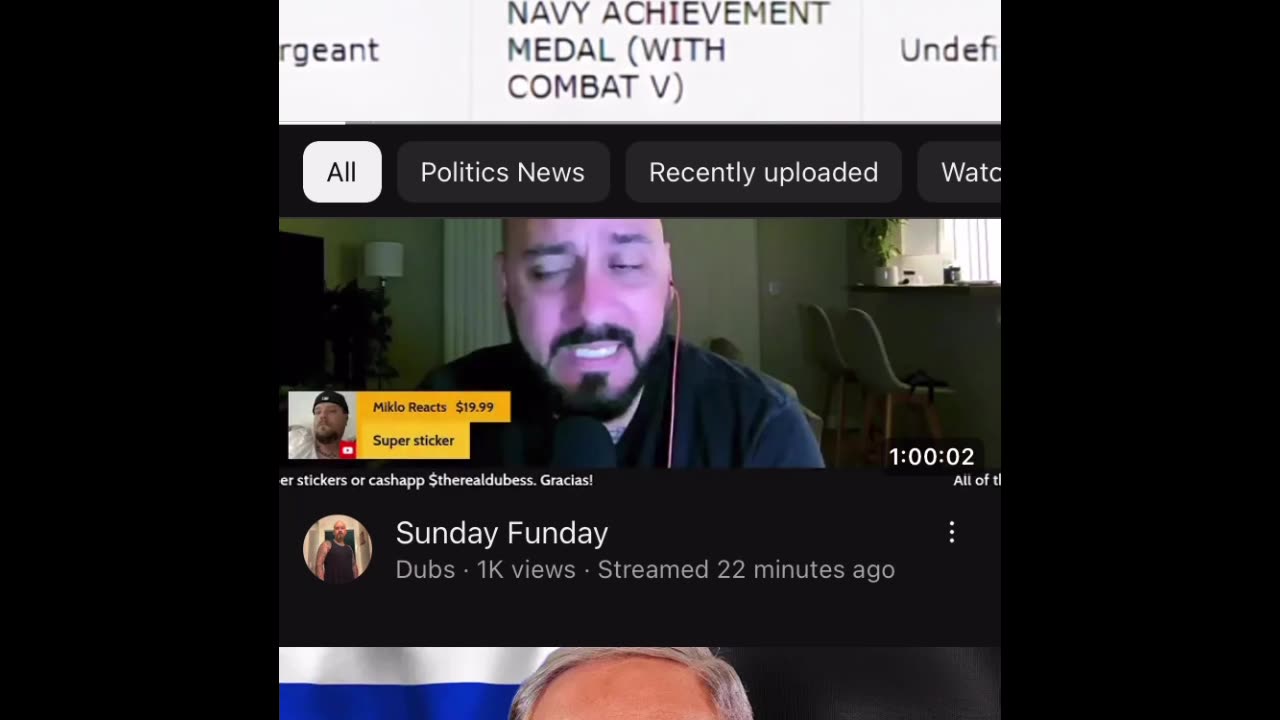Open more options for Sunday Funday

[951, 533]
